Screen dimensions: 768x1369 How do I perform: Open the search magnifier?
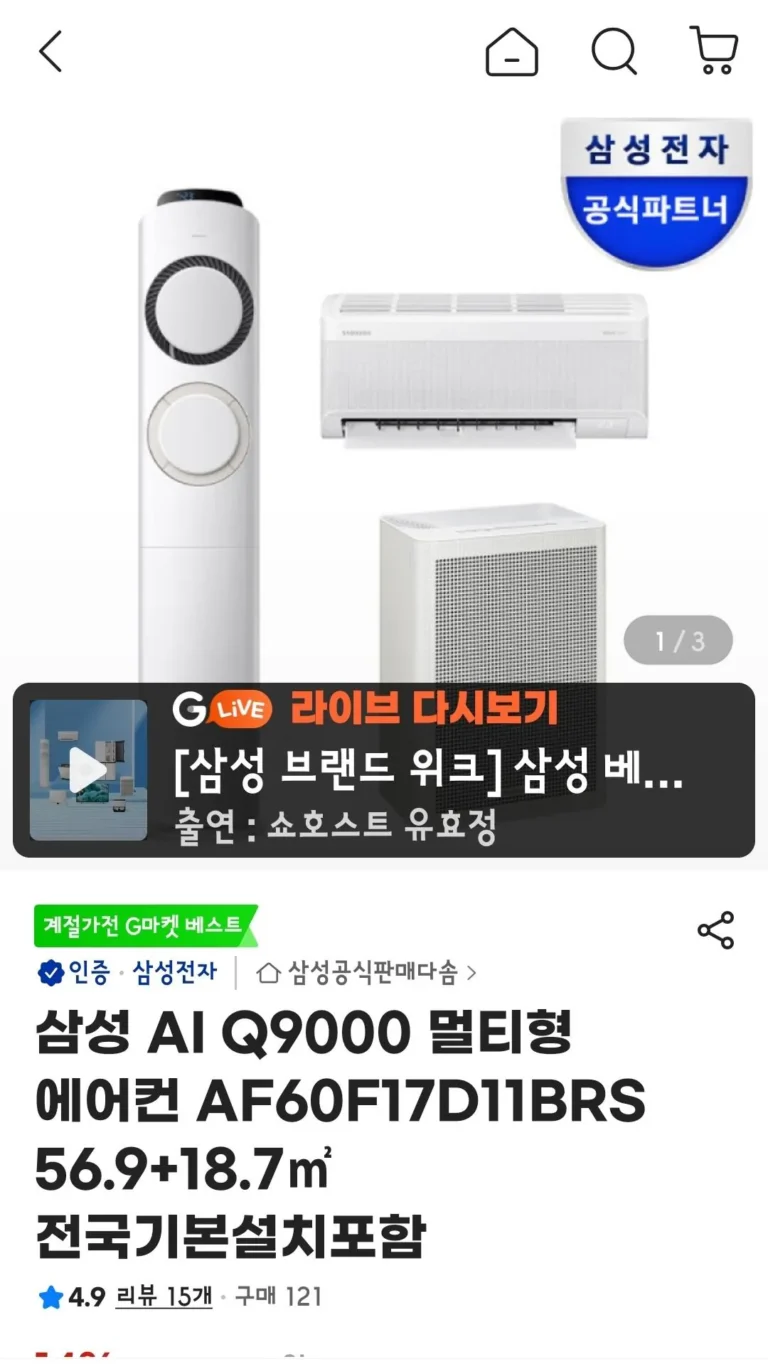point(614,51)
